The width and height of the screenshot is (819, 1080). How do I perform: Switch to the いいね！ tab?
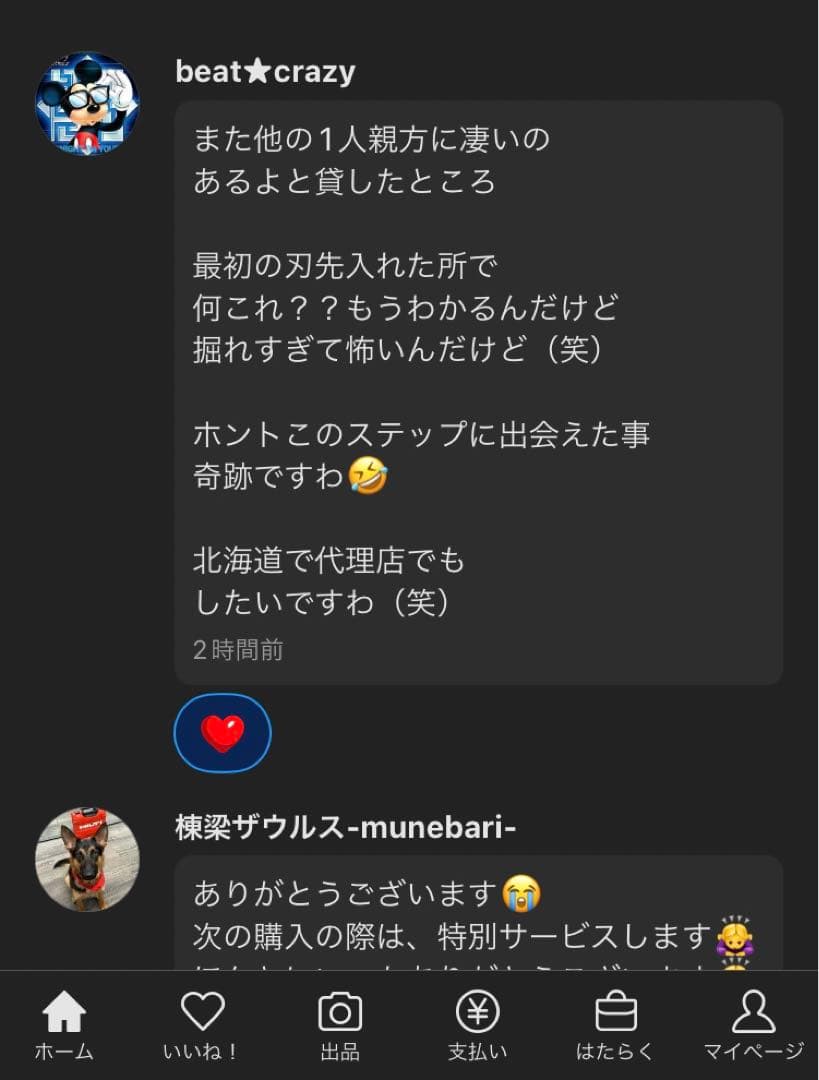point(201,1025)
